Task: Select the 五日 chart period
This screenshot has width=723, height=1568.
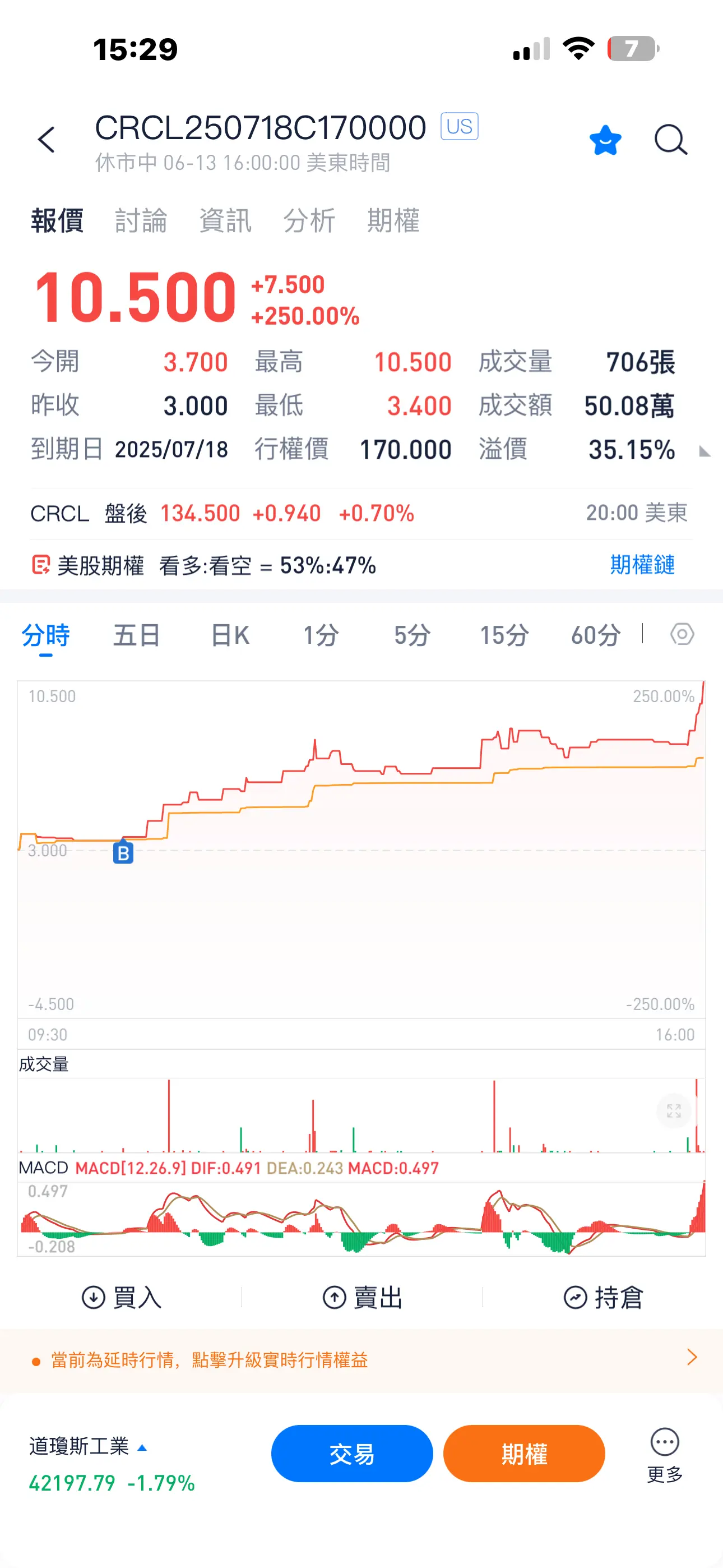Action: 137,635
